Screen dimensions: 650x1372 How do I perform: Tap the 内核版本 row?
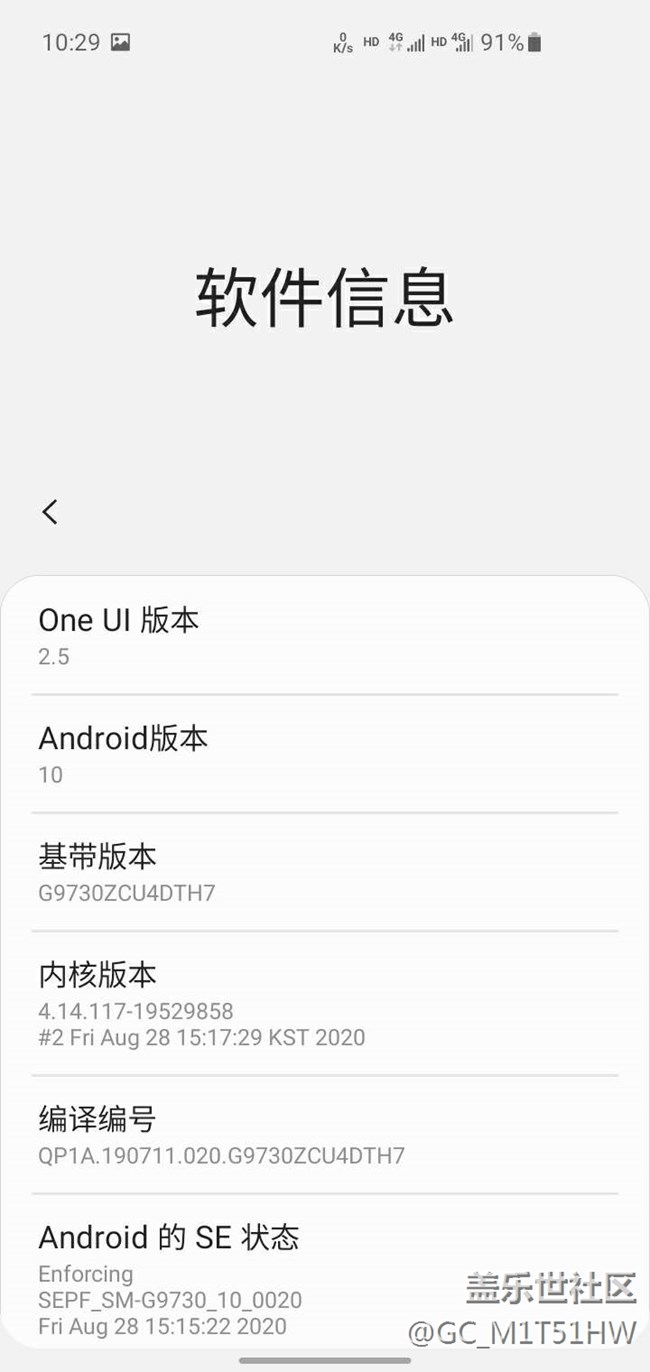coord(324,1004)
